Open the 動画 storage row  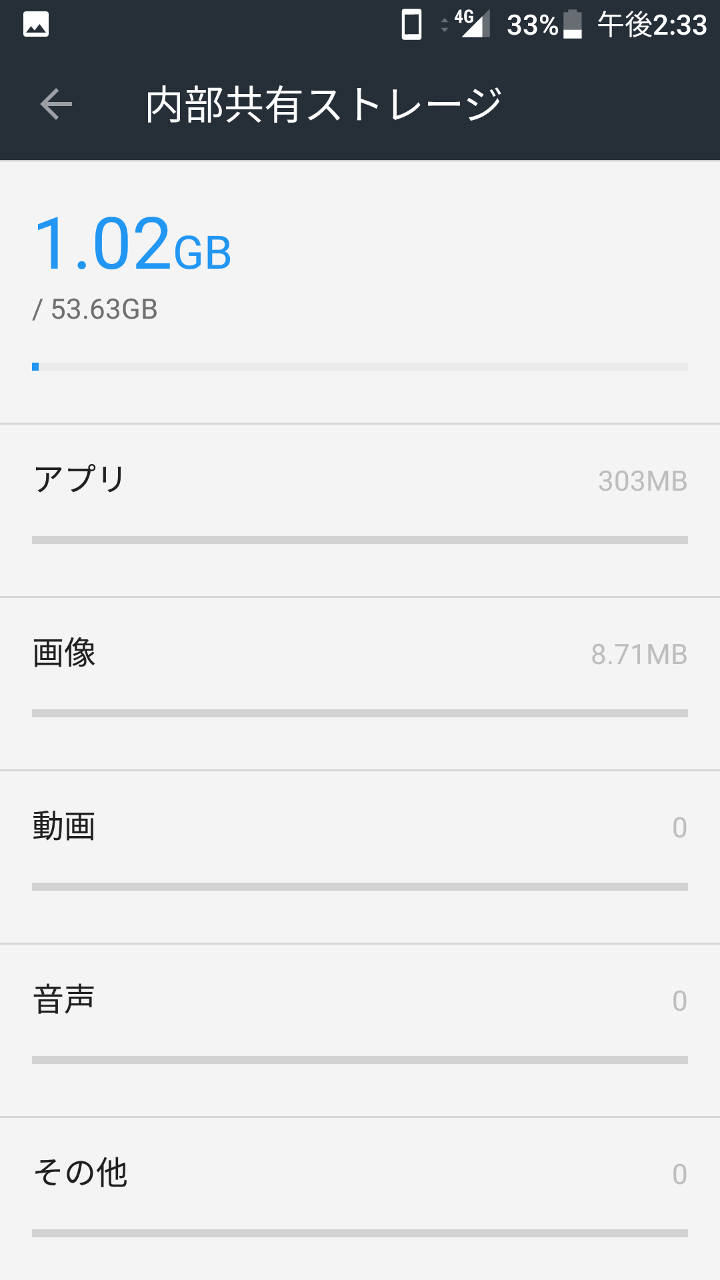[x=360, y=856]
